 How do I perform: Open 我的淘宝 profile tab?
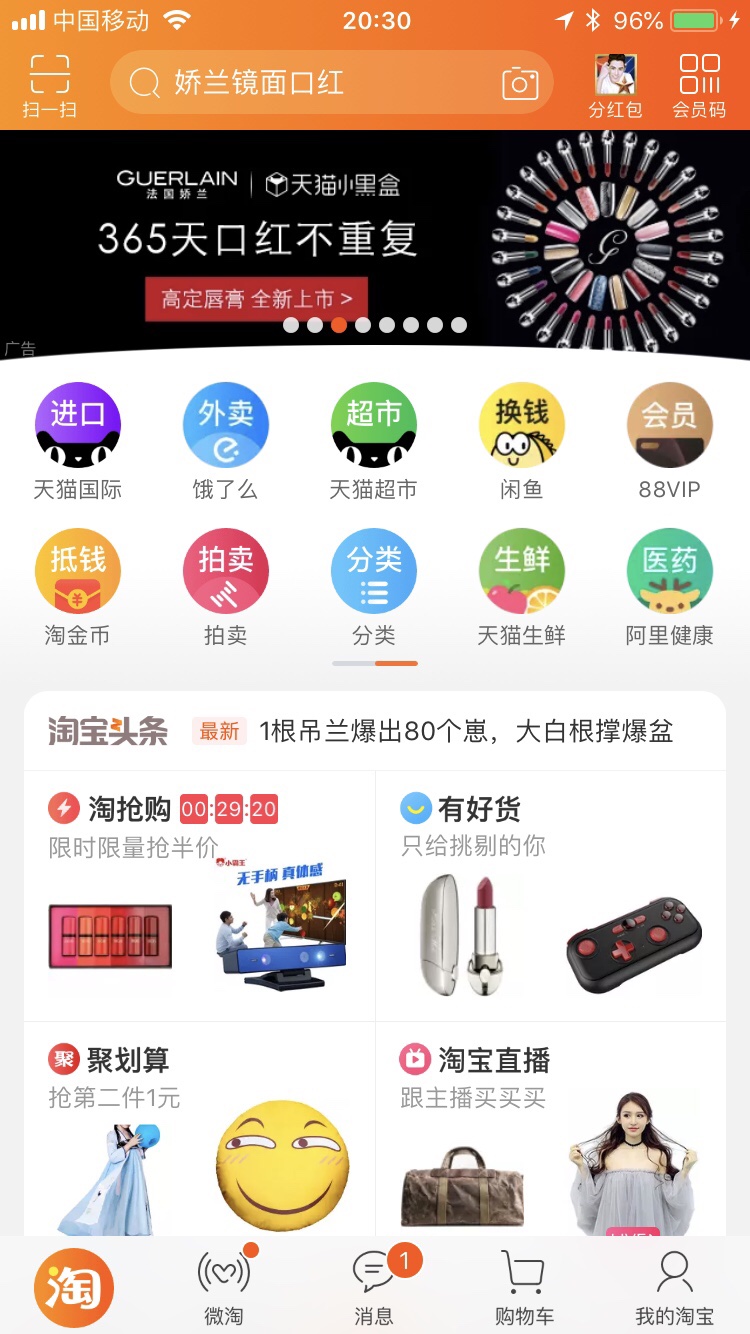[676, 1285]
